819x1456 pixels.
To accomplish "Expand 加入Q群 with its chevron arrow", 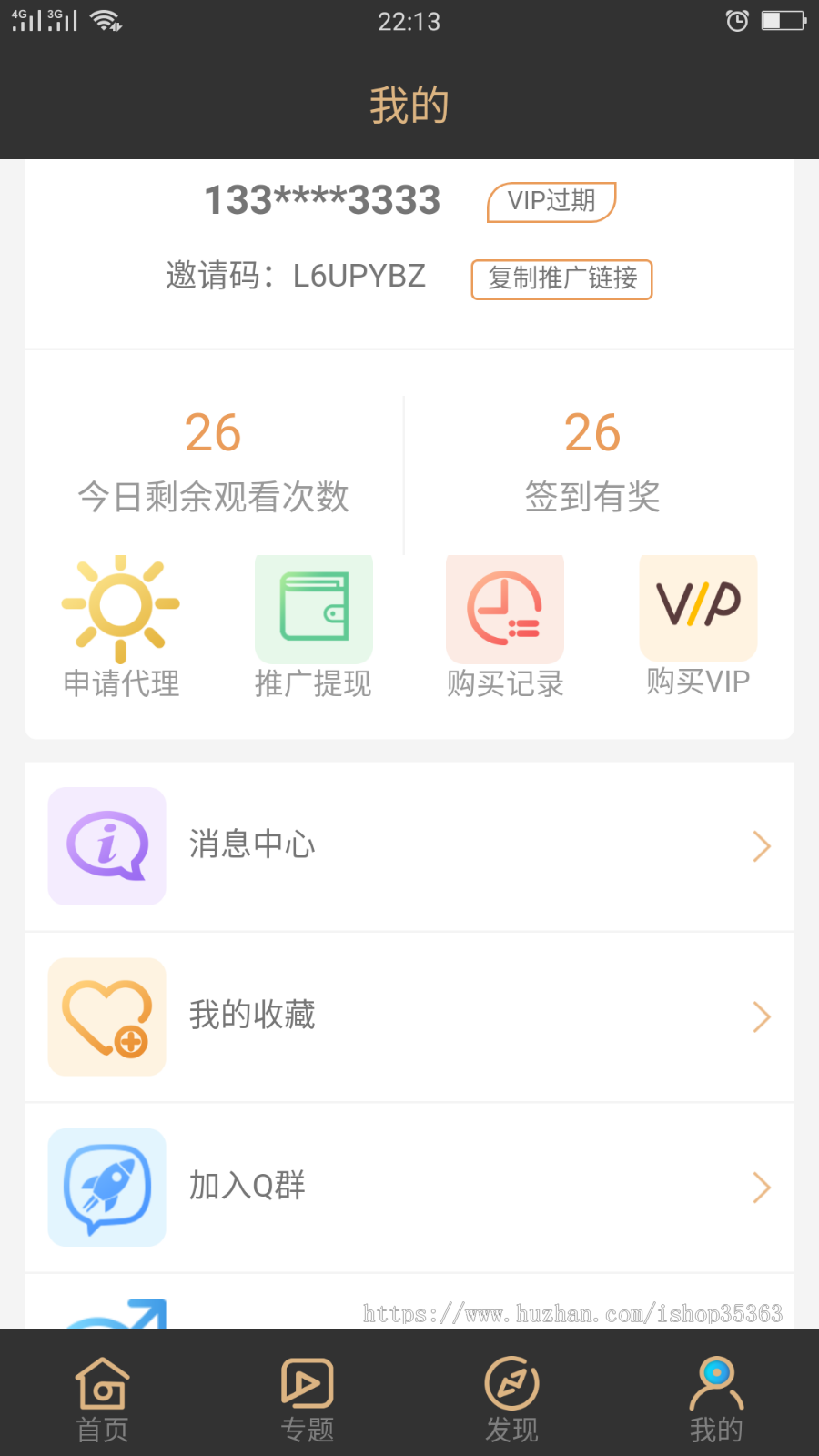I will pos(762,1187).
